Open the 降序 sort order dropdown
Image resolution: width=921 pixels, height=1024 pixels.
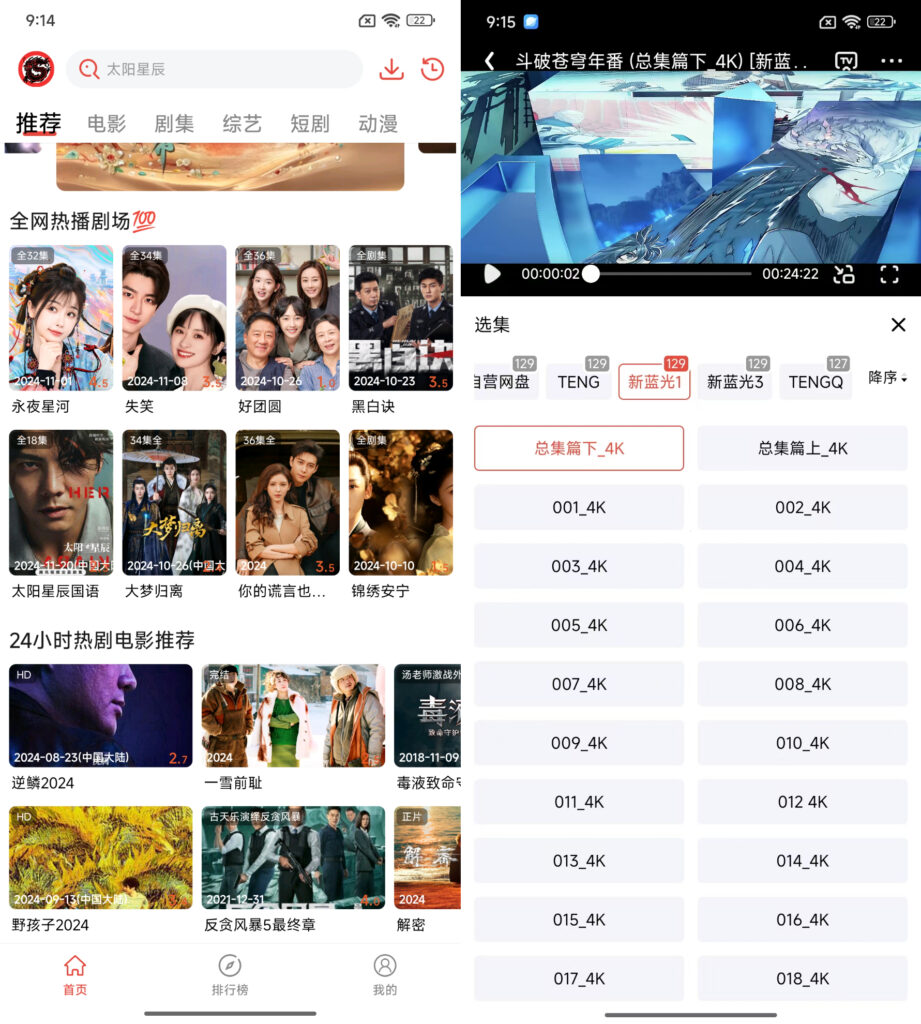point(885,381)
